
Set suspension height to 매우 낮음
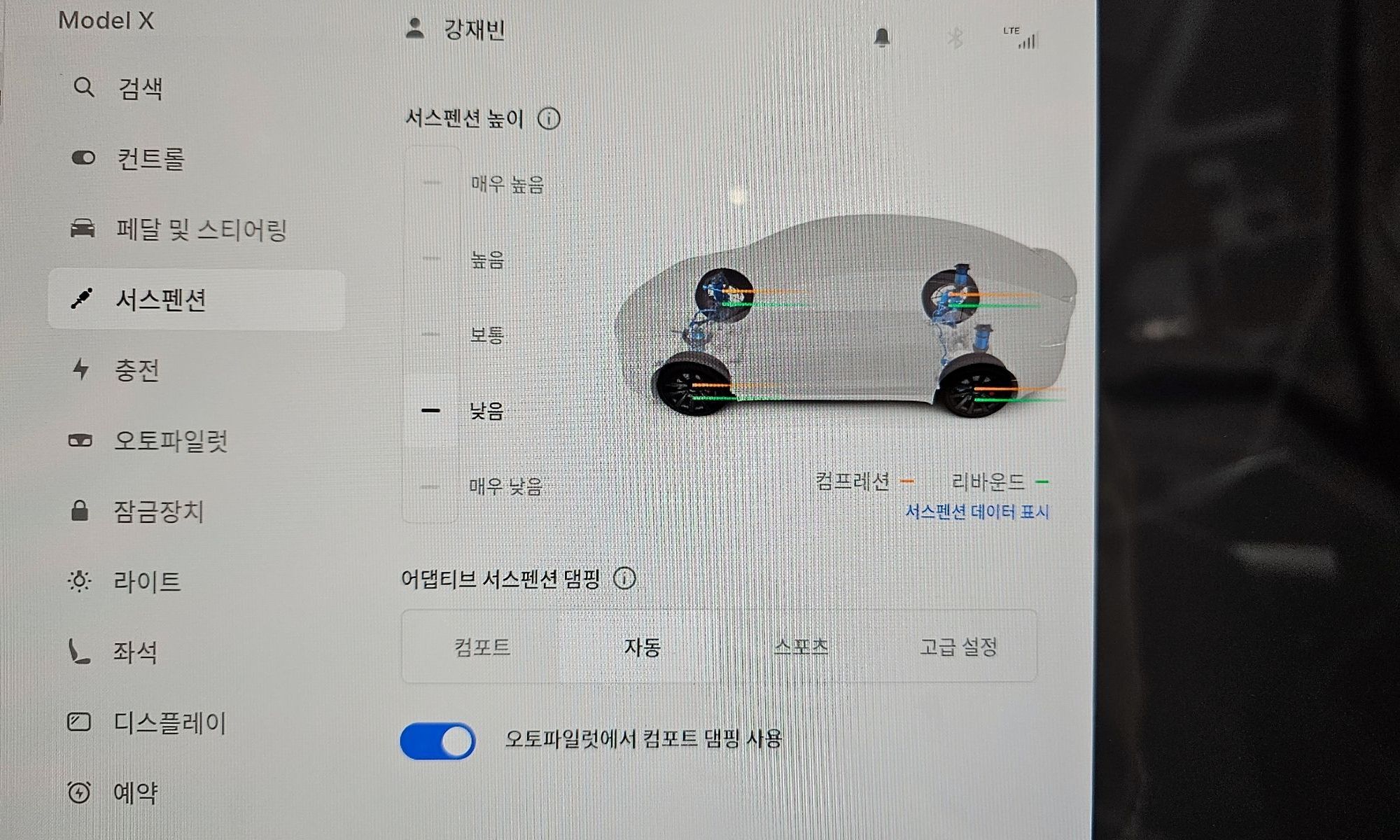tap(505, 486)
